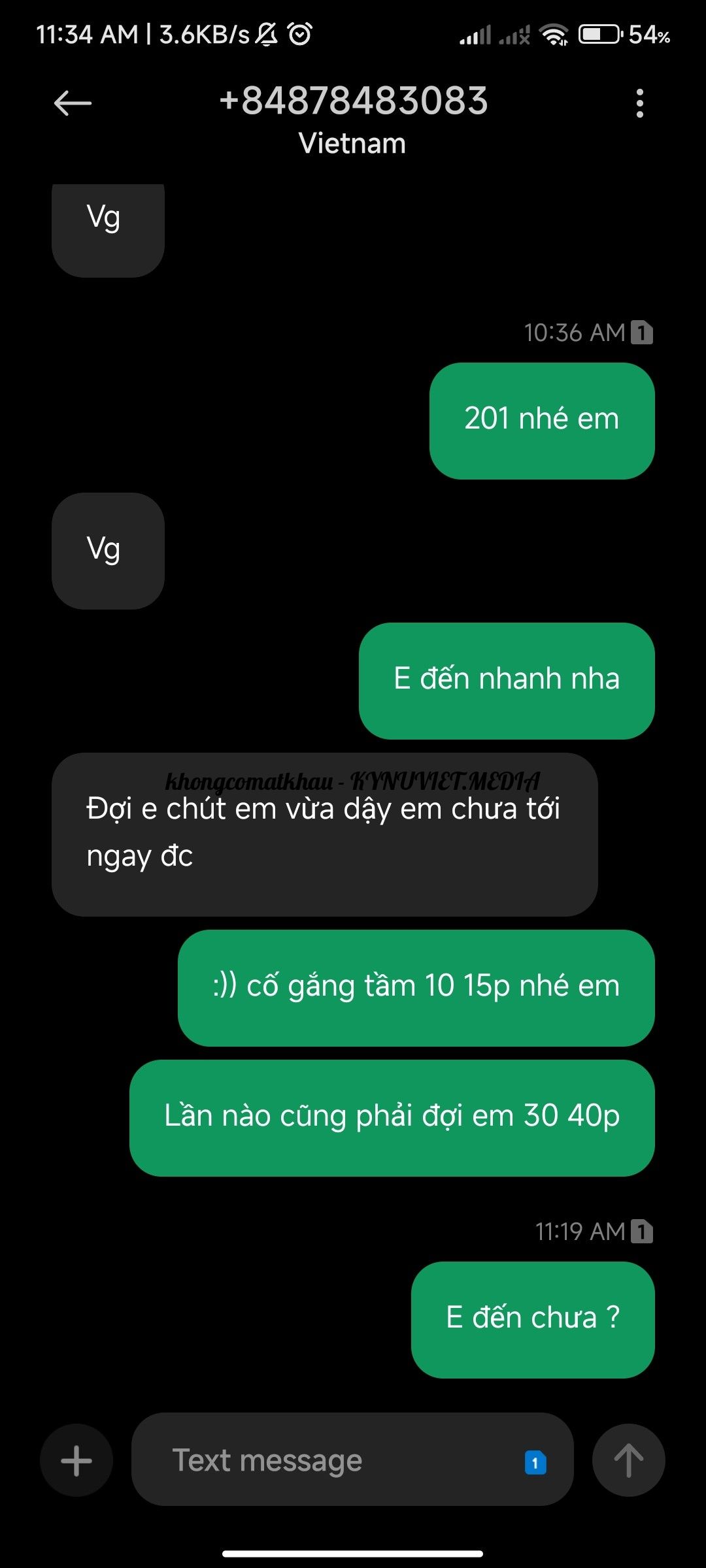
Task: Tap the cellular signal strength icon
Action: pos(475,34)
